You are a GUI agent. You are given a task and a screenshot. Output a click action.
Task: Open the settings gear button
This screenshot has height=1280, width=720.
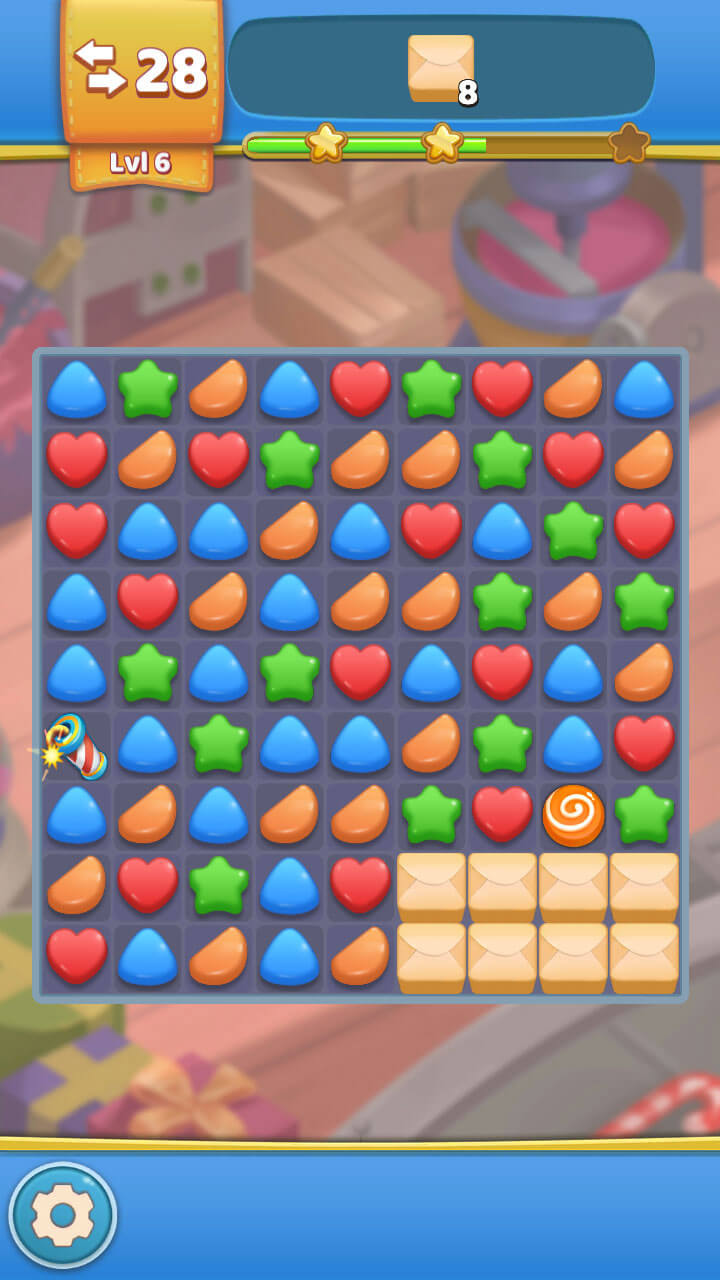[62, 1215]
